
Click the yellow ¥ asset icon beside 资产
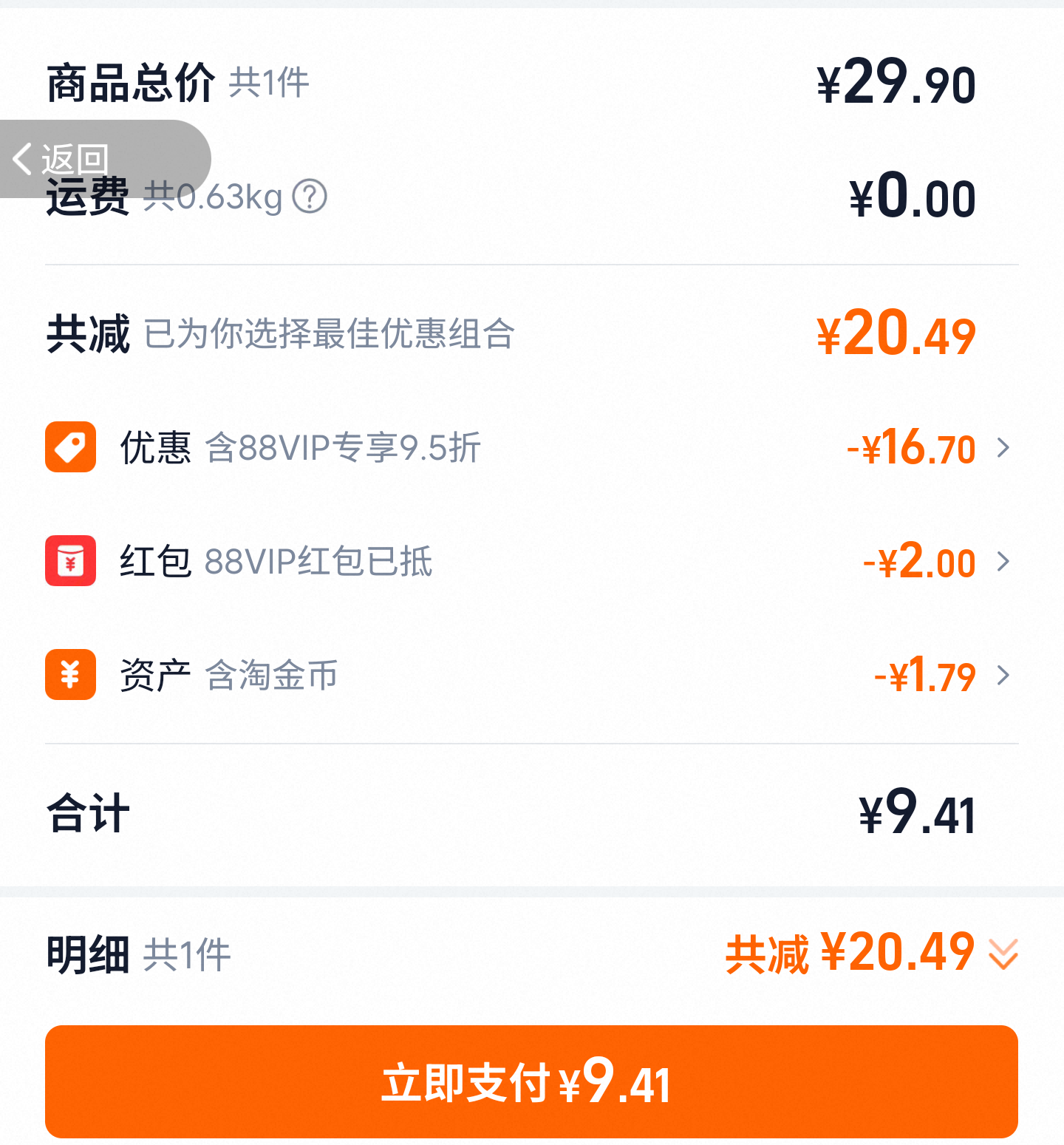69,674
